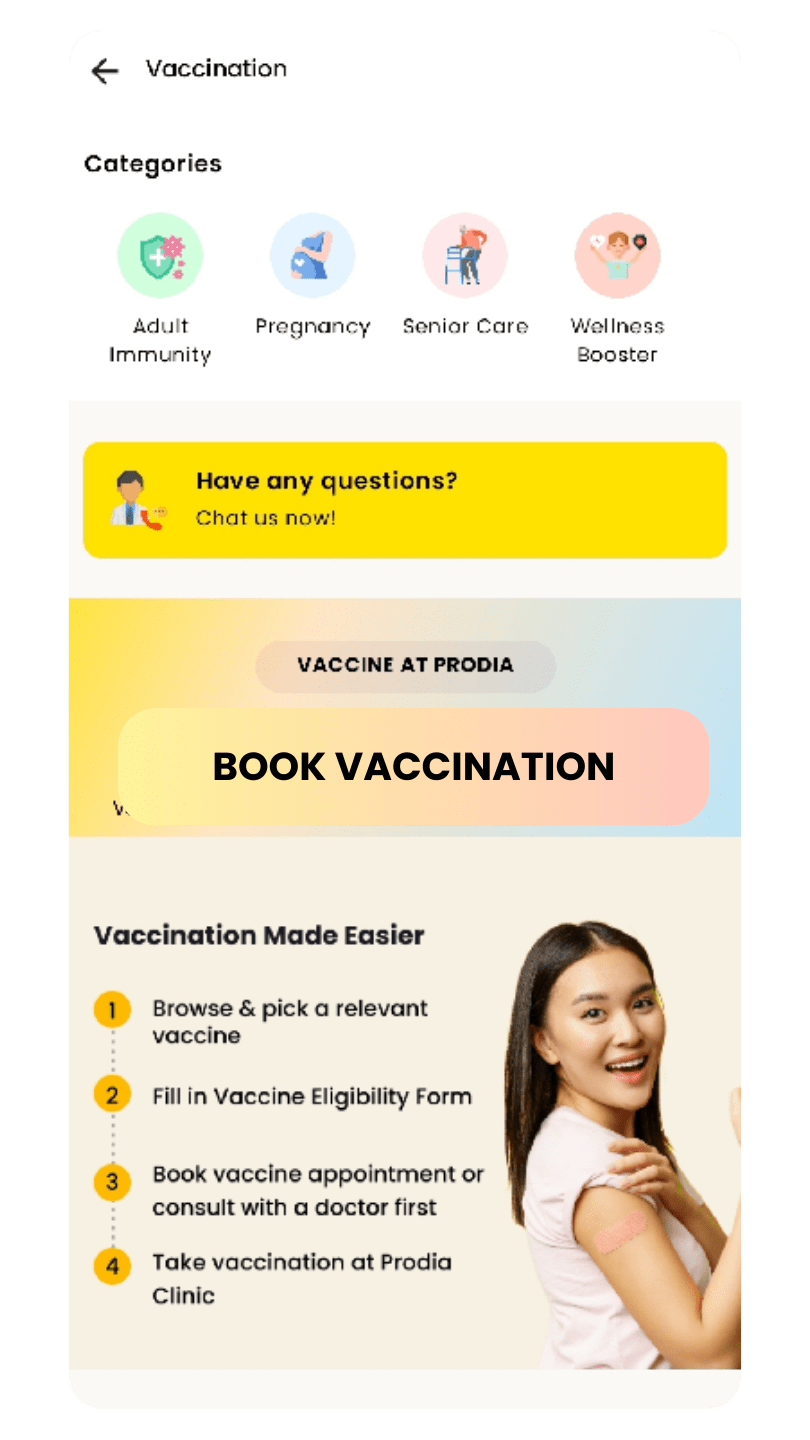The height and width of the screenshot is (1440, 810).
Task: Select the Senior Care category icon
Action: tap(465, 255)
